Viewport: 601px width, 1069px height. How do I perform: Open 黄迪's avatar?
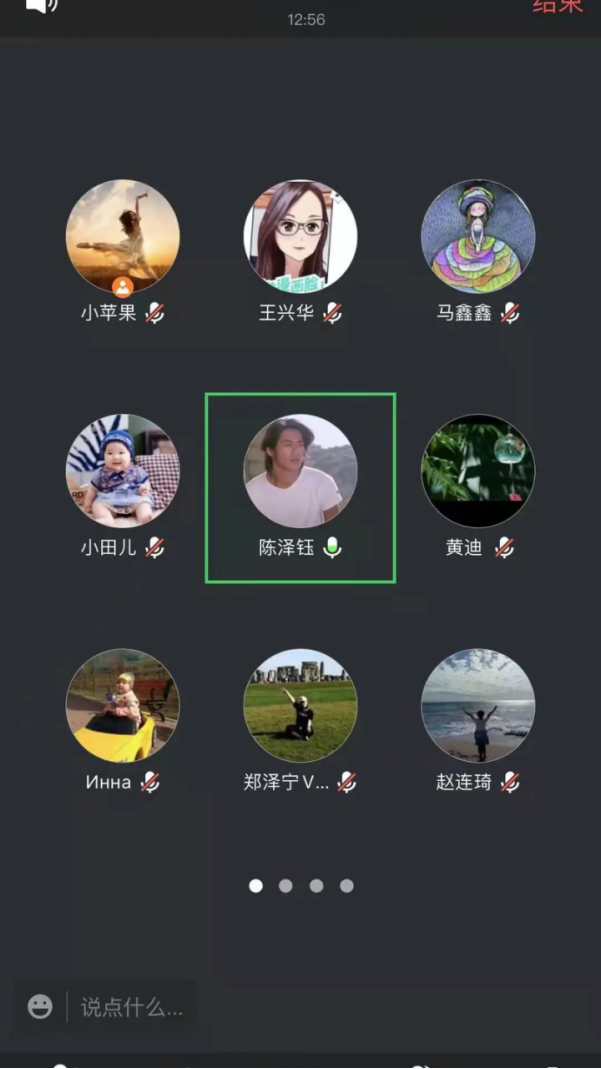point(478,471)
